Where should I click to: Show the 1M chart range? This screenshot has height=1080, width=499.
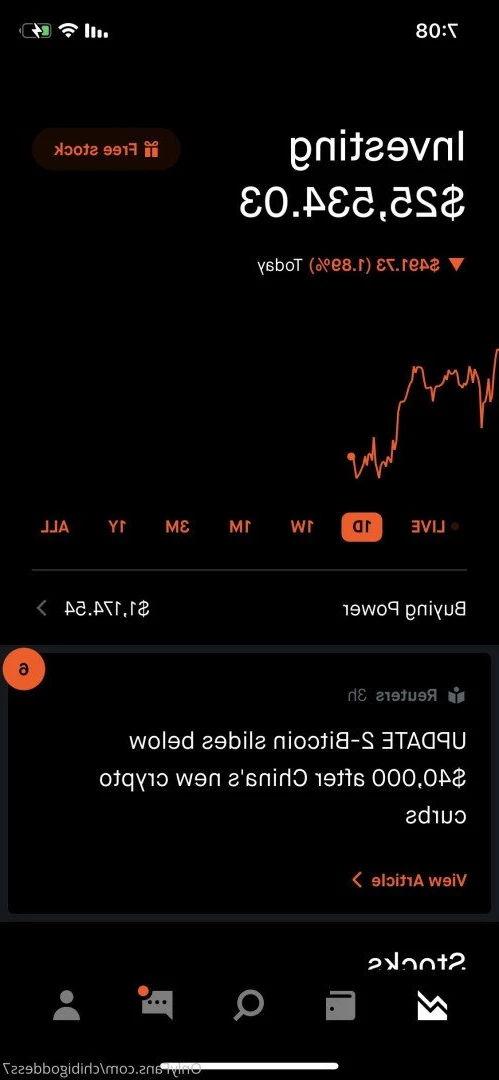[x=239, y=528]
